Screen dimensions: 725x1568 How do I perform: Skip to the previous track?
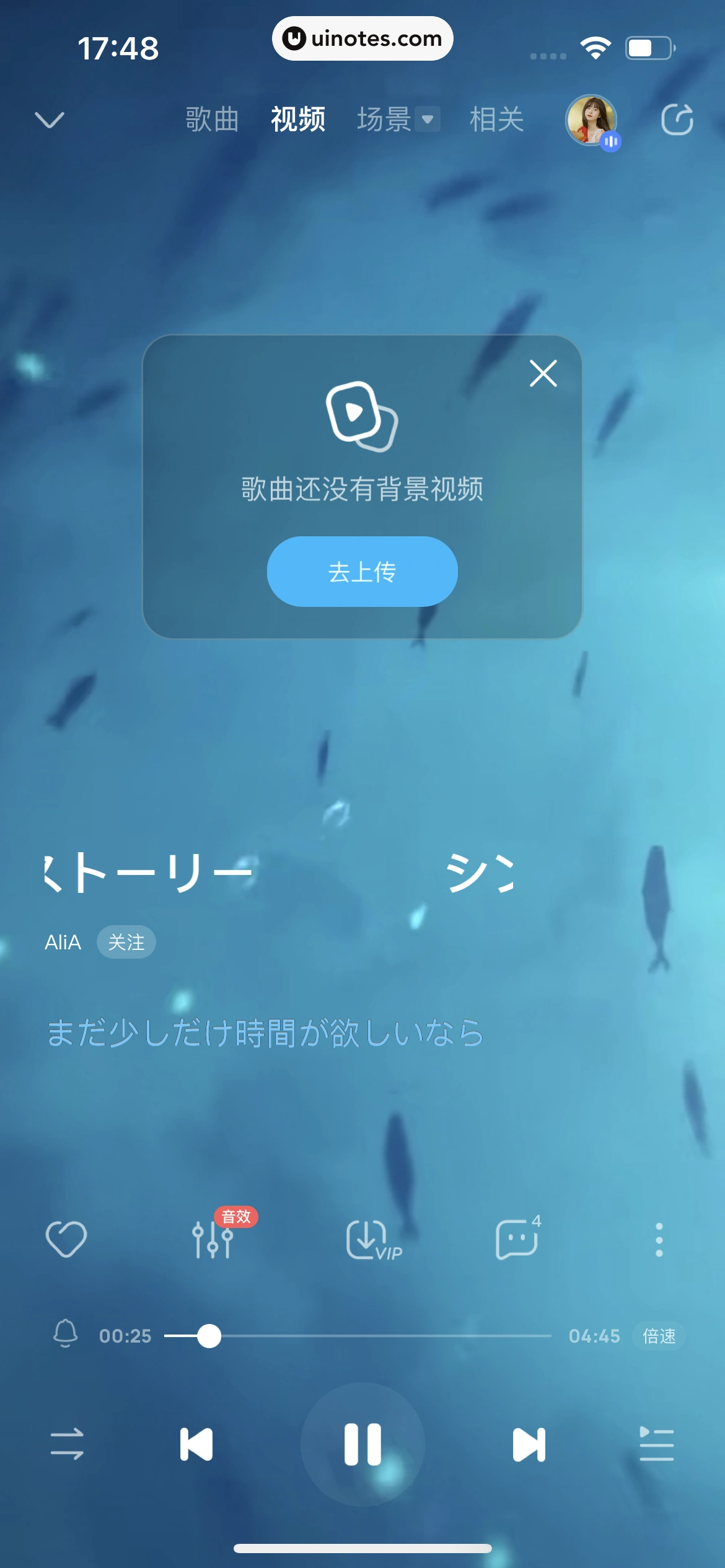click(196, 1444)
